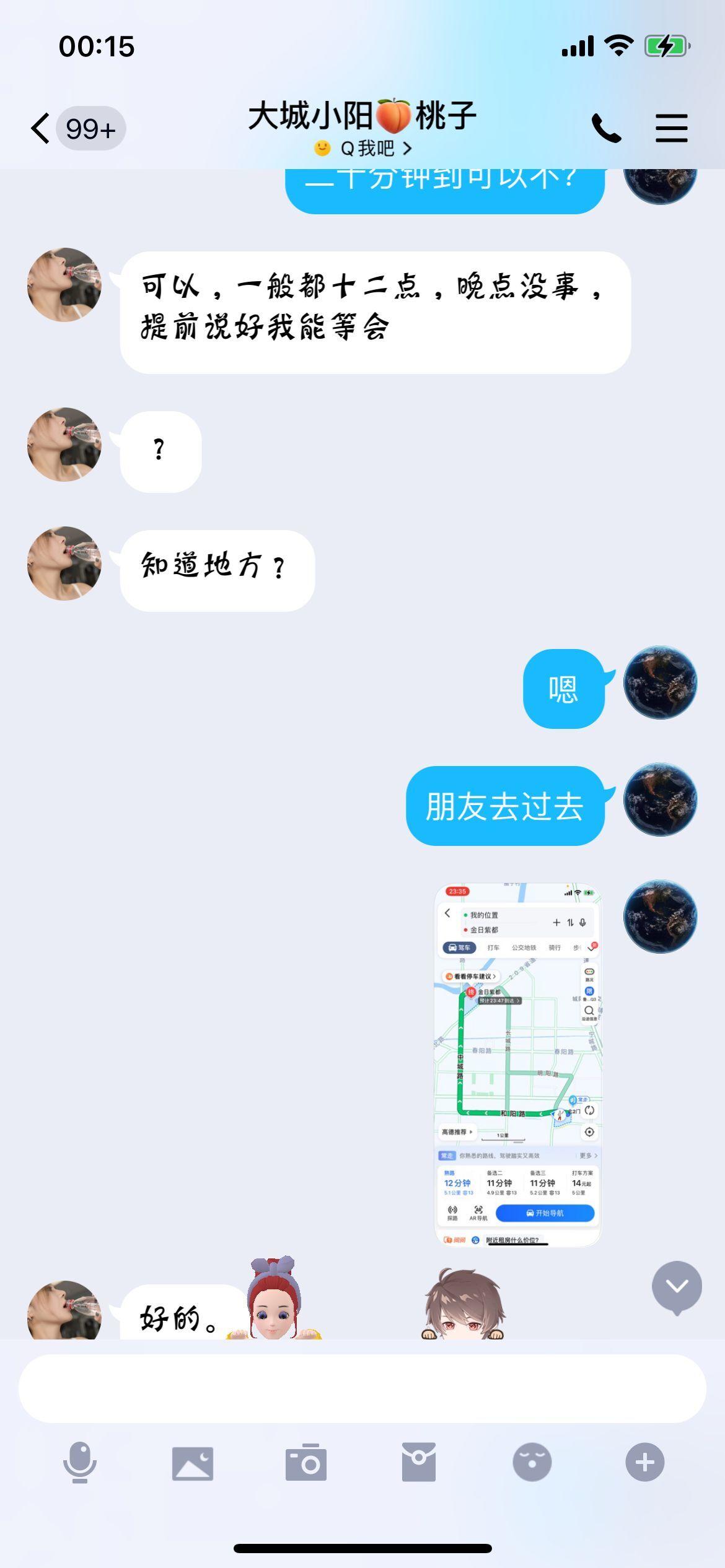Screen dimensions: 725x1568
Task: Go back to the chat list
Action: coord(41,129)
